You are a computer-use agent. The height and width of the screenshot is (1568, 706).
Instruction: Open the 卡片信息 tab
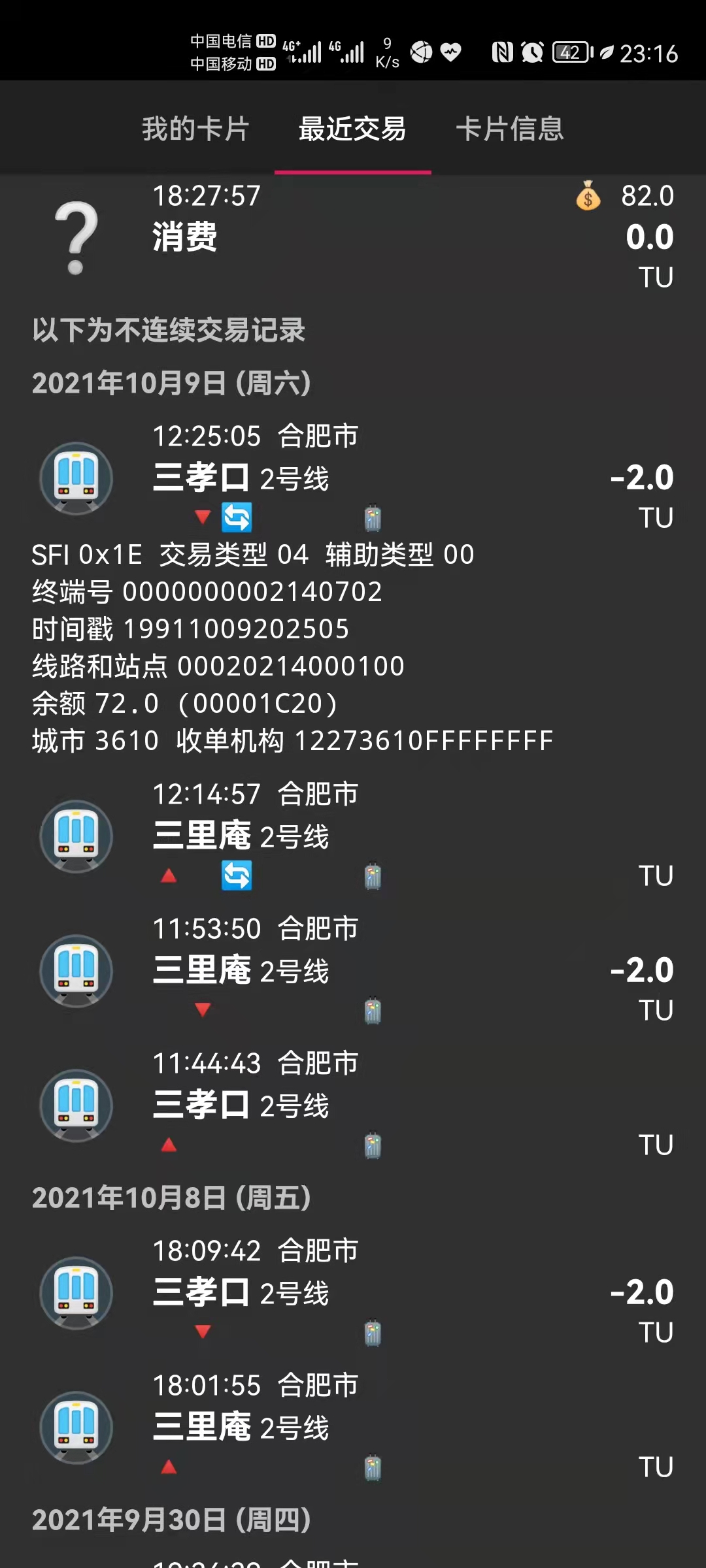510,129
